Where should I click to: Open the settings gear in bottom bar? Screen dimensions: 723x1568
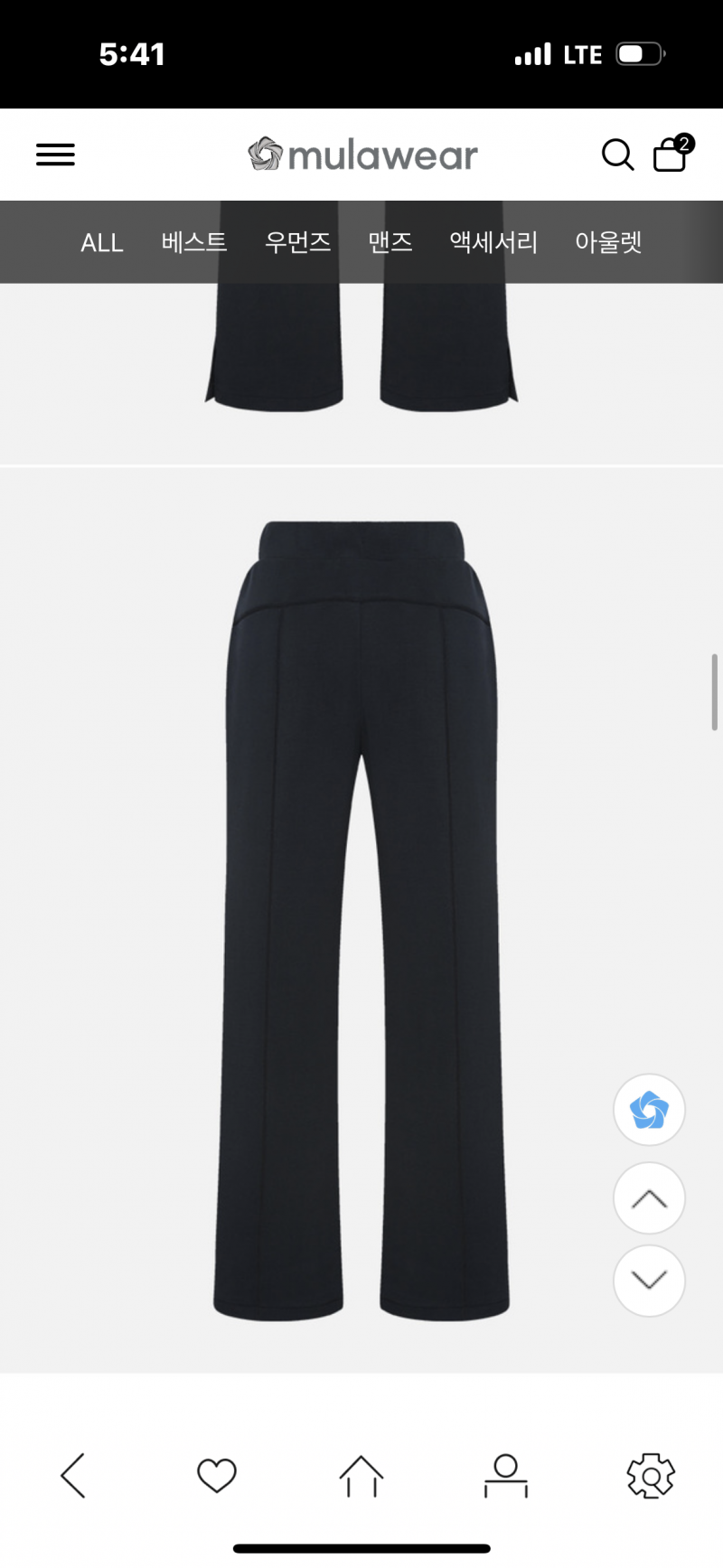[x=651, y=1475]
